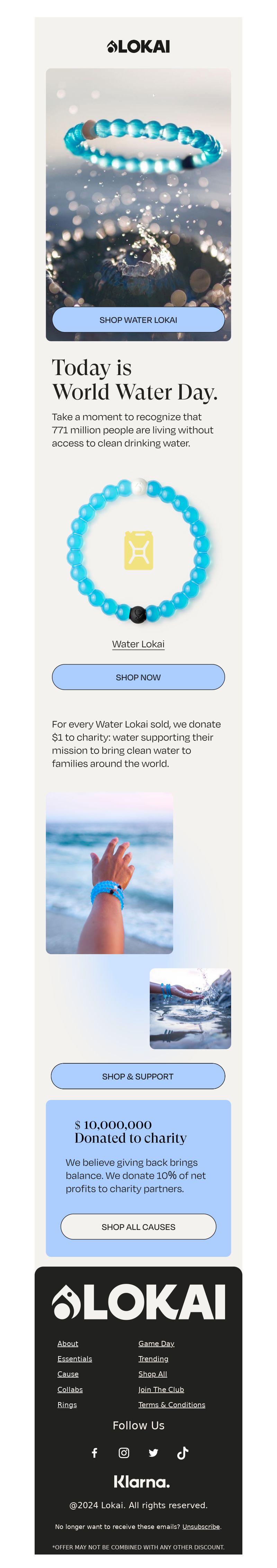Open the Rings footer link

67,1405
